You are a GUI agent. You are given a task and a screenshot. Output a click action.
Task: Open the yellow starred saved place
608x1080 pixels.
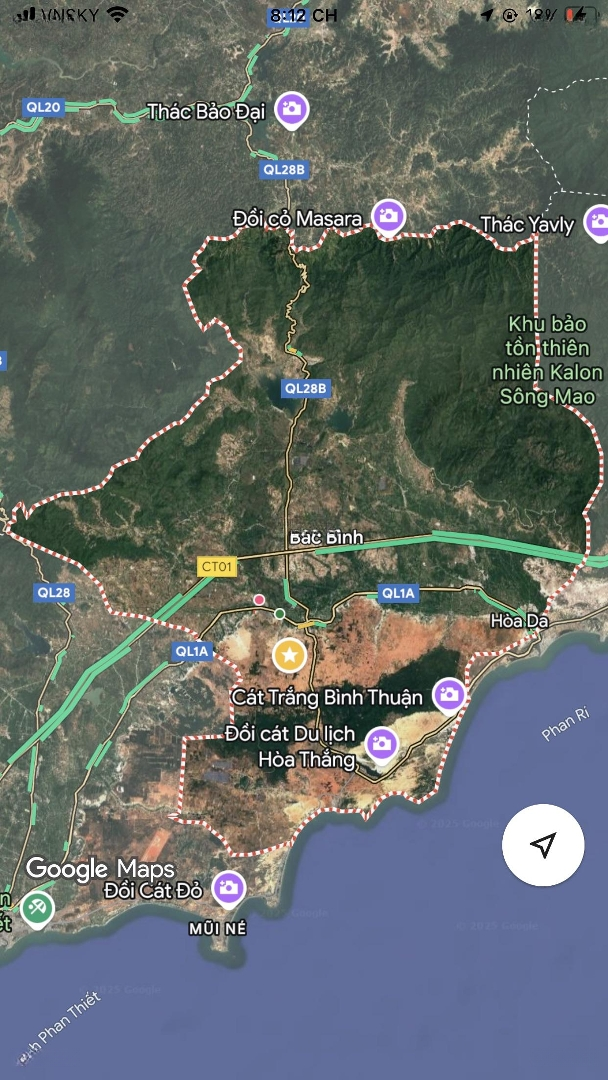pyautogui.click(x=289, y=655)
